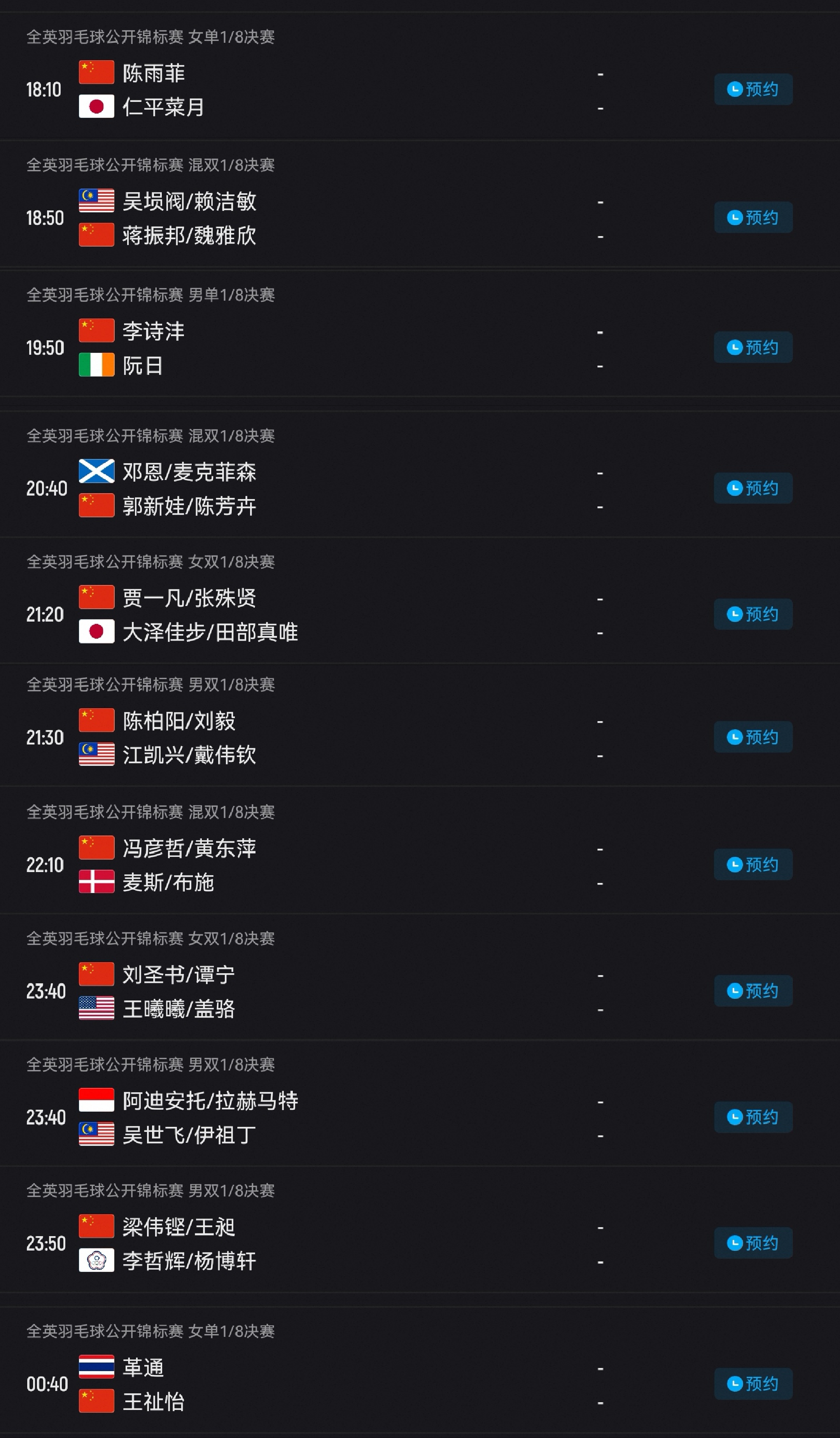View the 00:40 王祉怡 match details
The height and width of the screenshot is (1438, 840).
coord(342,1384)
